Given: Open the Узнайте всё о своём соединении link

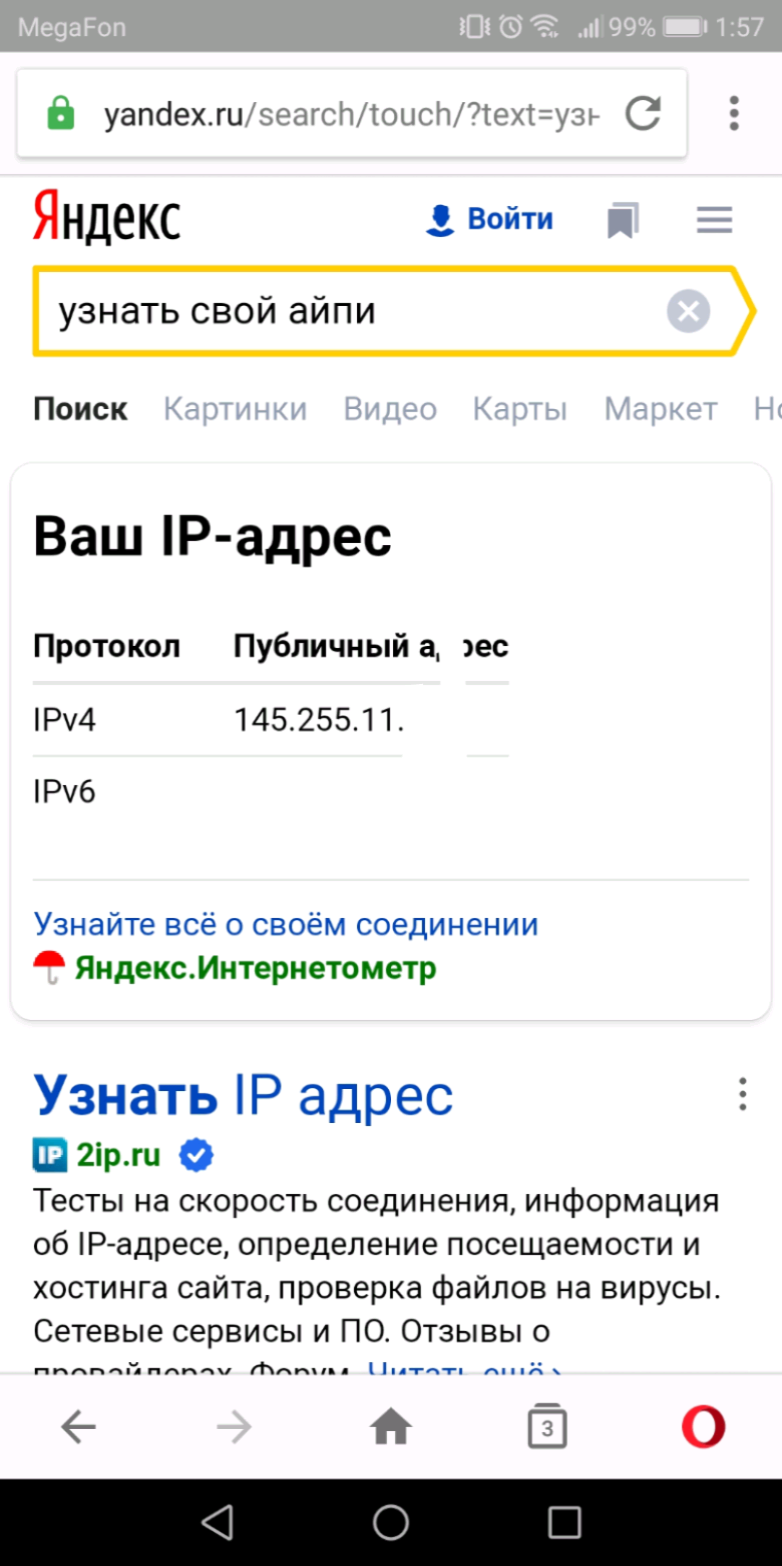Looking at the screenshot, I should 286,924.
